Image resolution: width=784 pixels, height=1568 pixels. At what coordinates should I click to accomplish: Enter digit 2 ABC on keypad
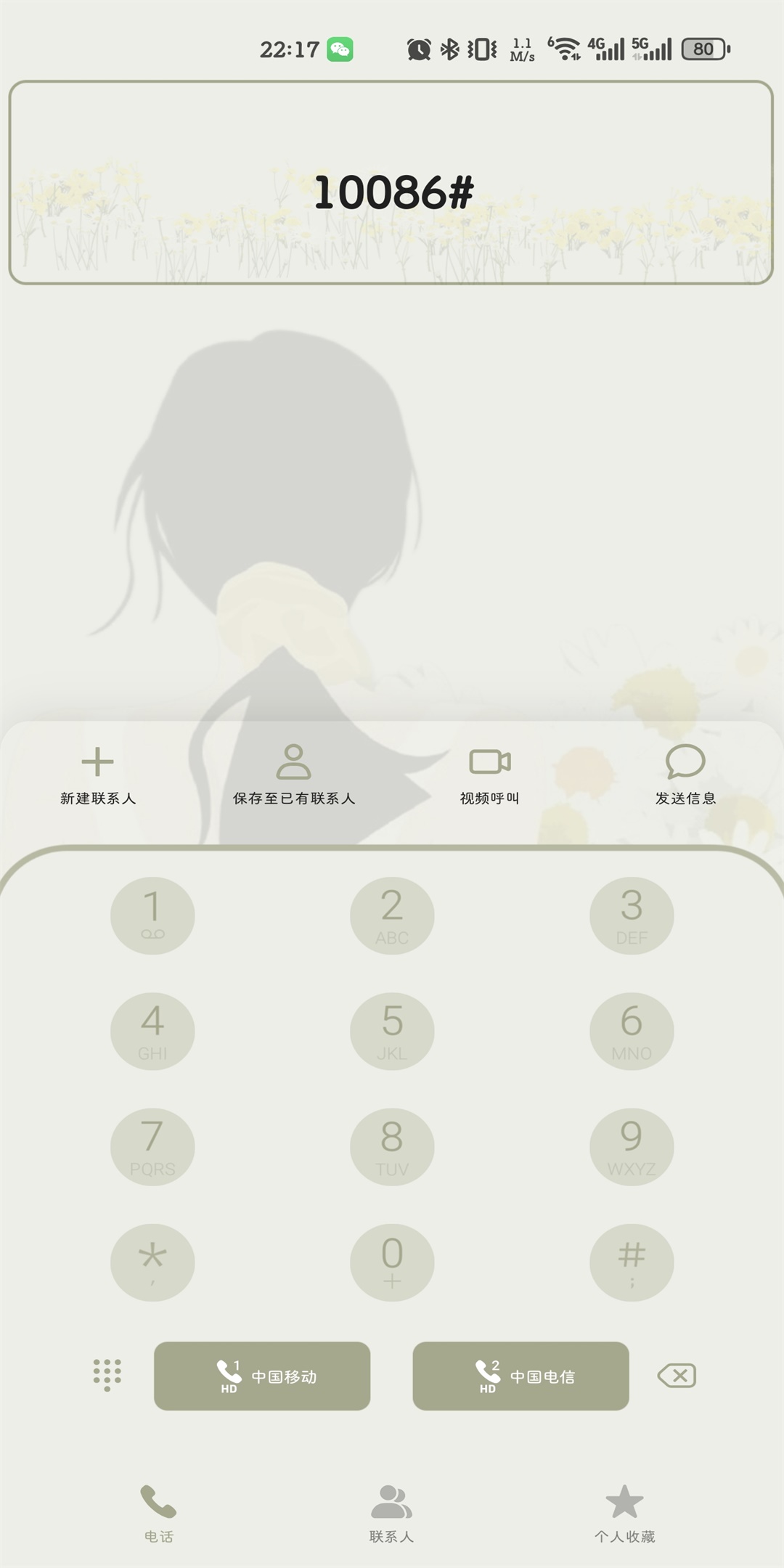pyautogui.click(x=392, y=915)
